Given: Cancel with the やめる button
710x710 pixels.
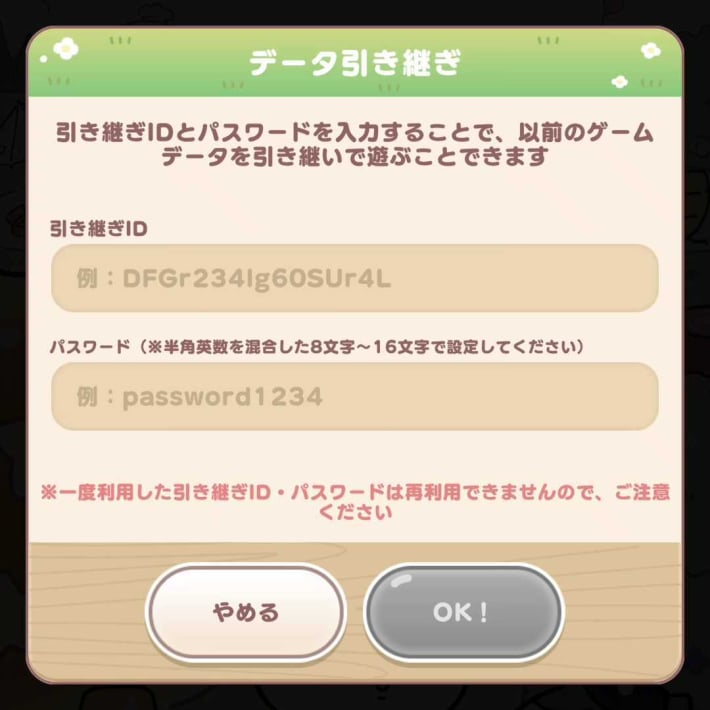Looking at the screenshot, I should [x=246, y=612].
